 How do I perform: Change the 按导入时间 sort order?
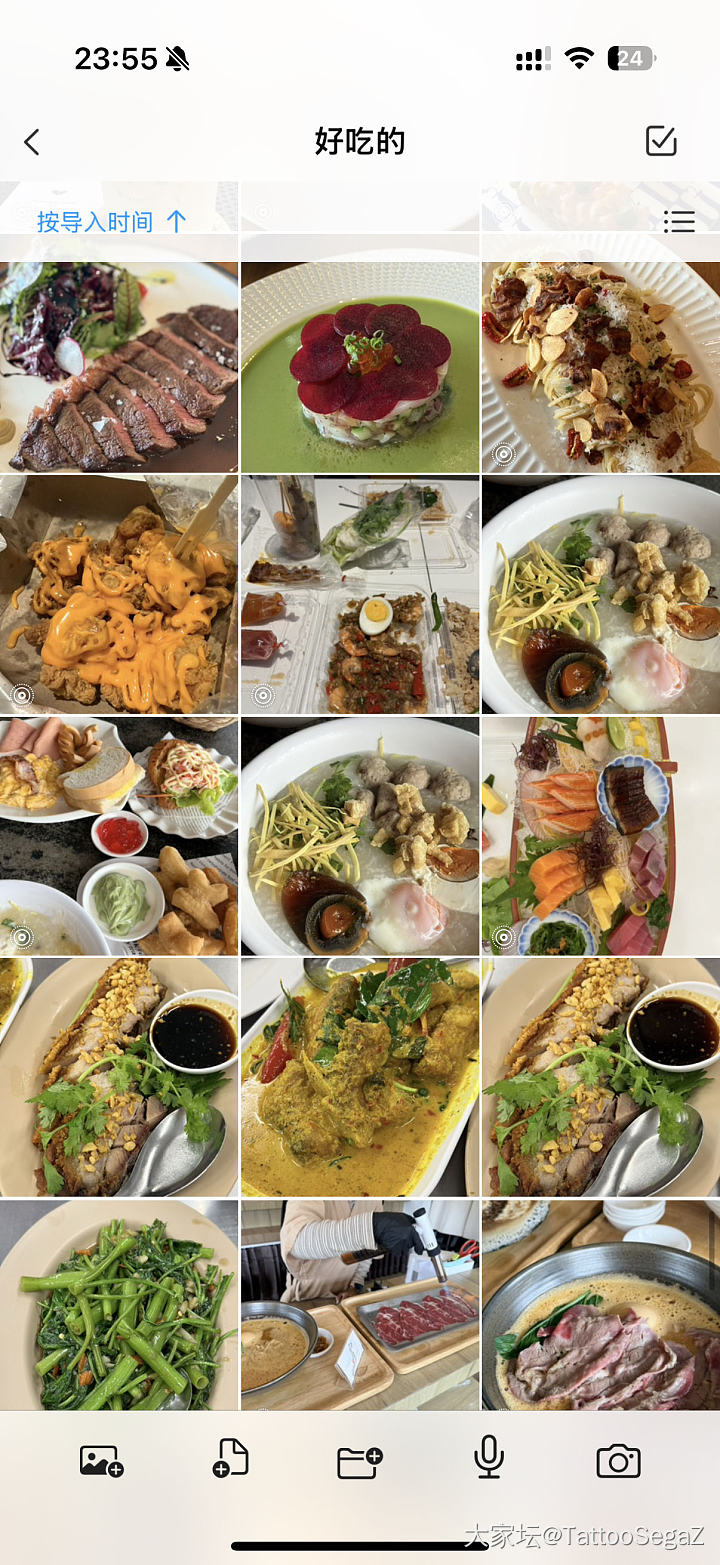tap(111, 222)
